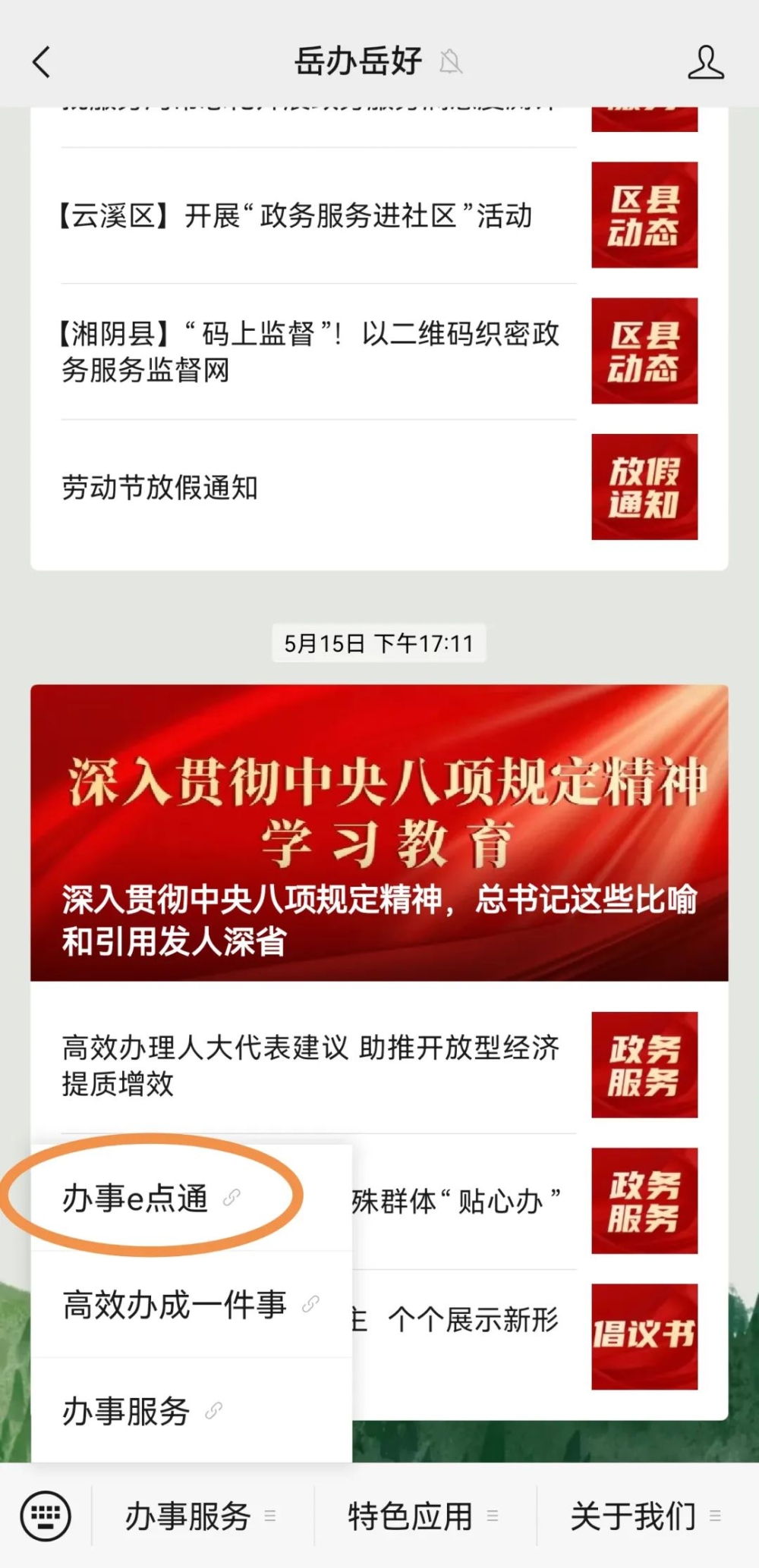Screen dimensions: 759x1568
Task: Open the 倡议书 article
Action: pyautogui.click(x=644, y=1337)
